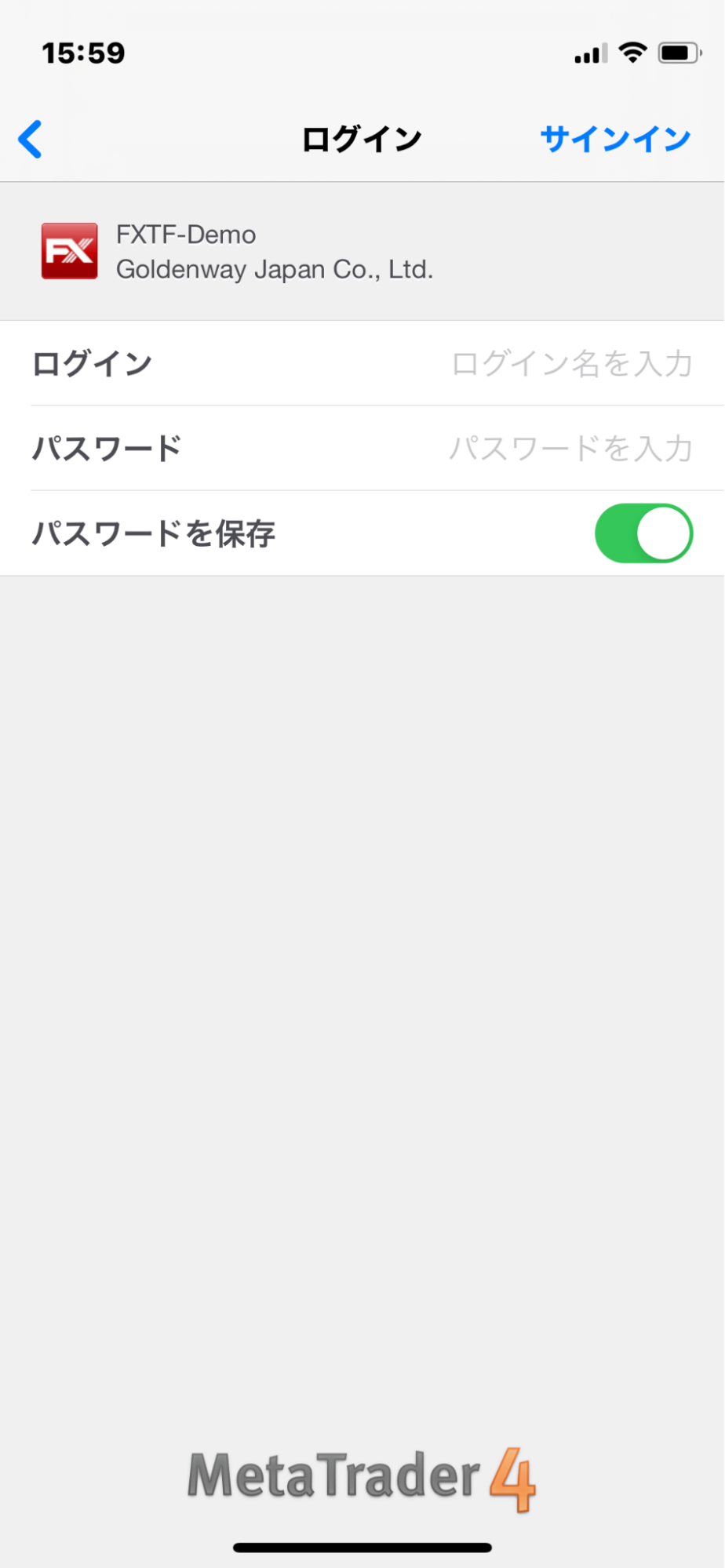Go back using the blue arrow
This screenshot has height=1568, width=725.
31,140
